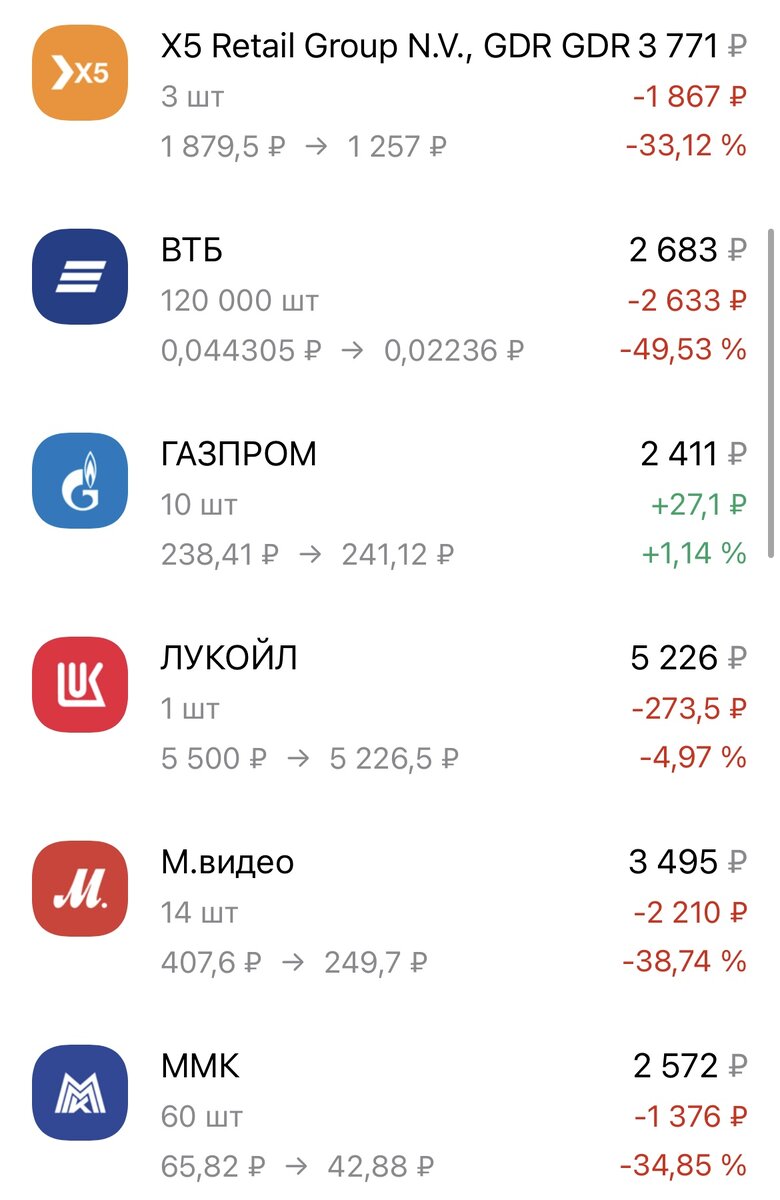Viewport: 780px width, 1200px height.
Task: Open the ГАЗПРОМ stock row
Action: pos(390,504)
